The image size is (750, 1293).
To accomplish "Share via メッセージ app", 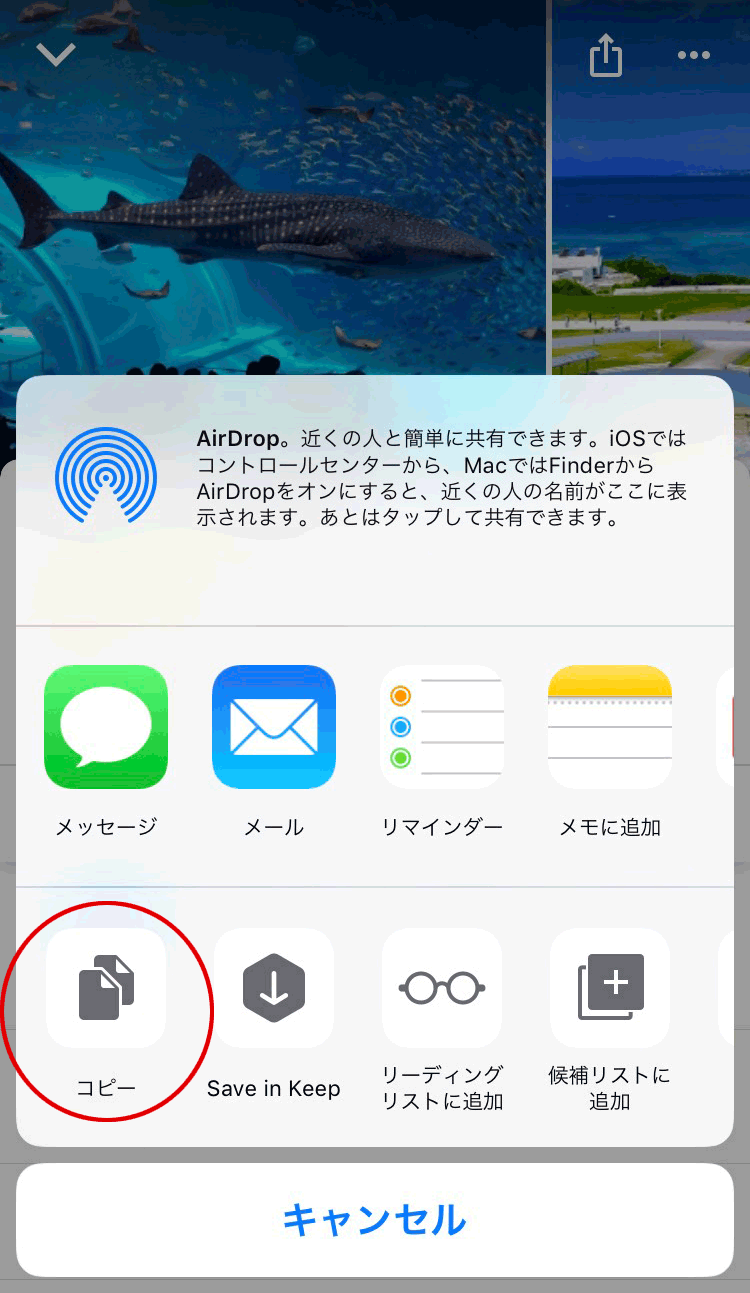I will click(106, 727).
